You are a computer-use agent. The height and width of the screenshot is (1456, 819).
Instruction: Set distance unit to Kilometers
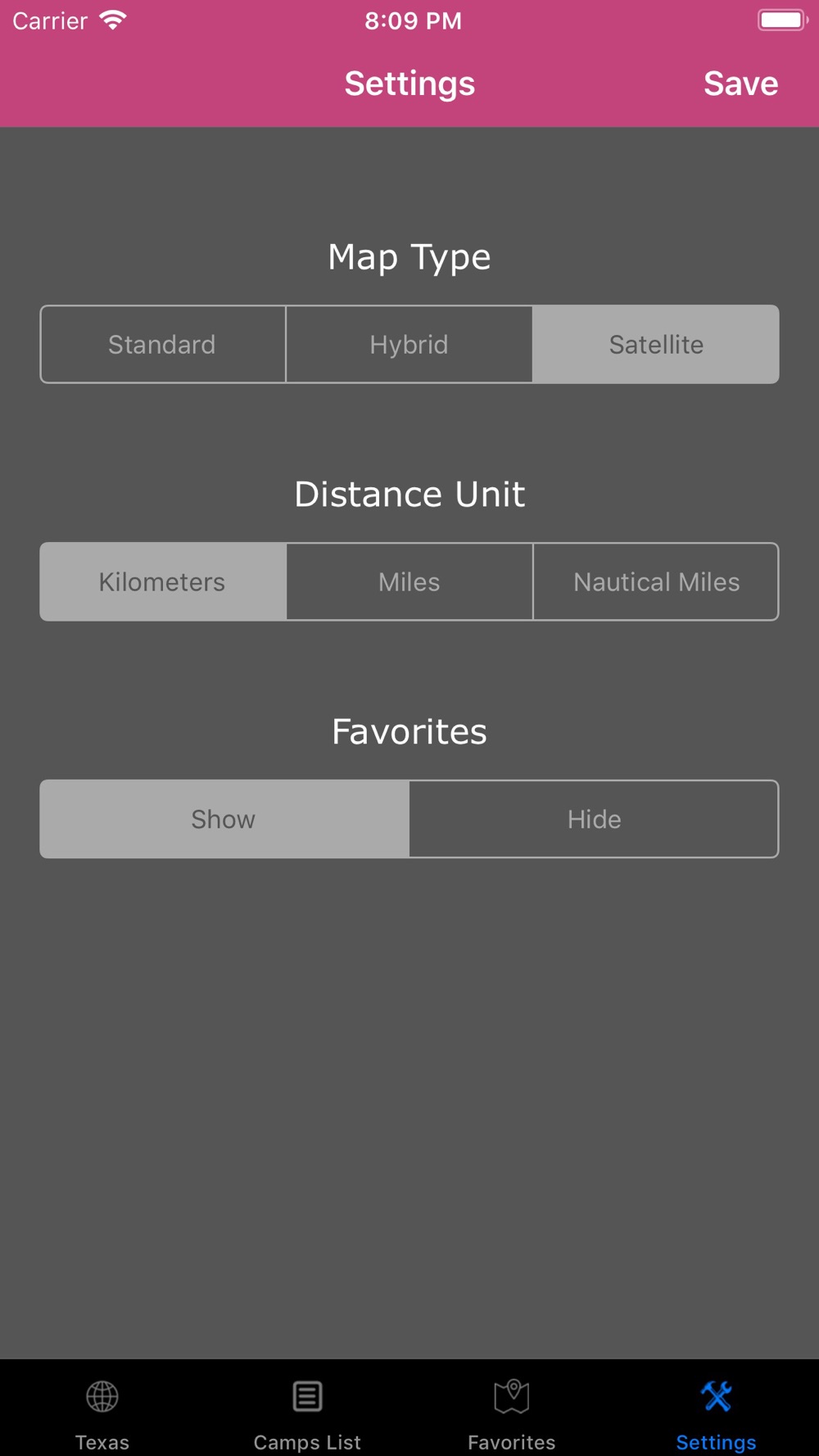pos(162,582)
